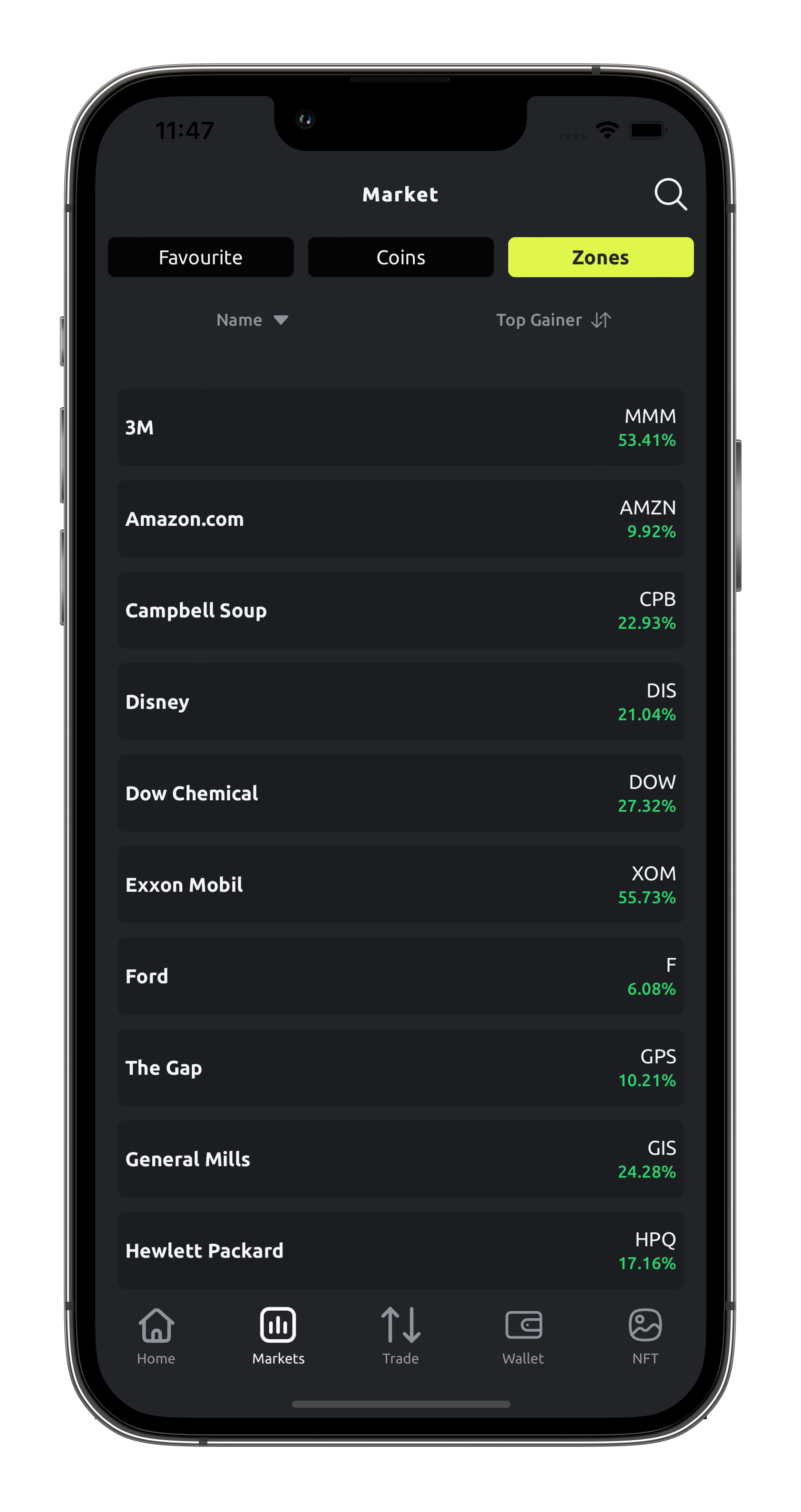Image resolution: width=801 pixels, height=1512 pixels.
Task: Open the Trade tab
Action: [401, 1336]
